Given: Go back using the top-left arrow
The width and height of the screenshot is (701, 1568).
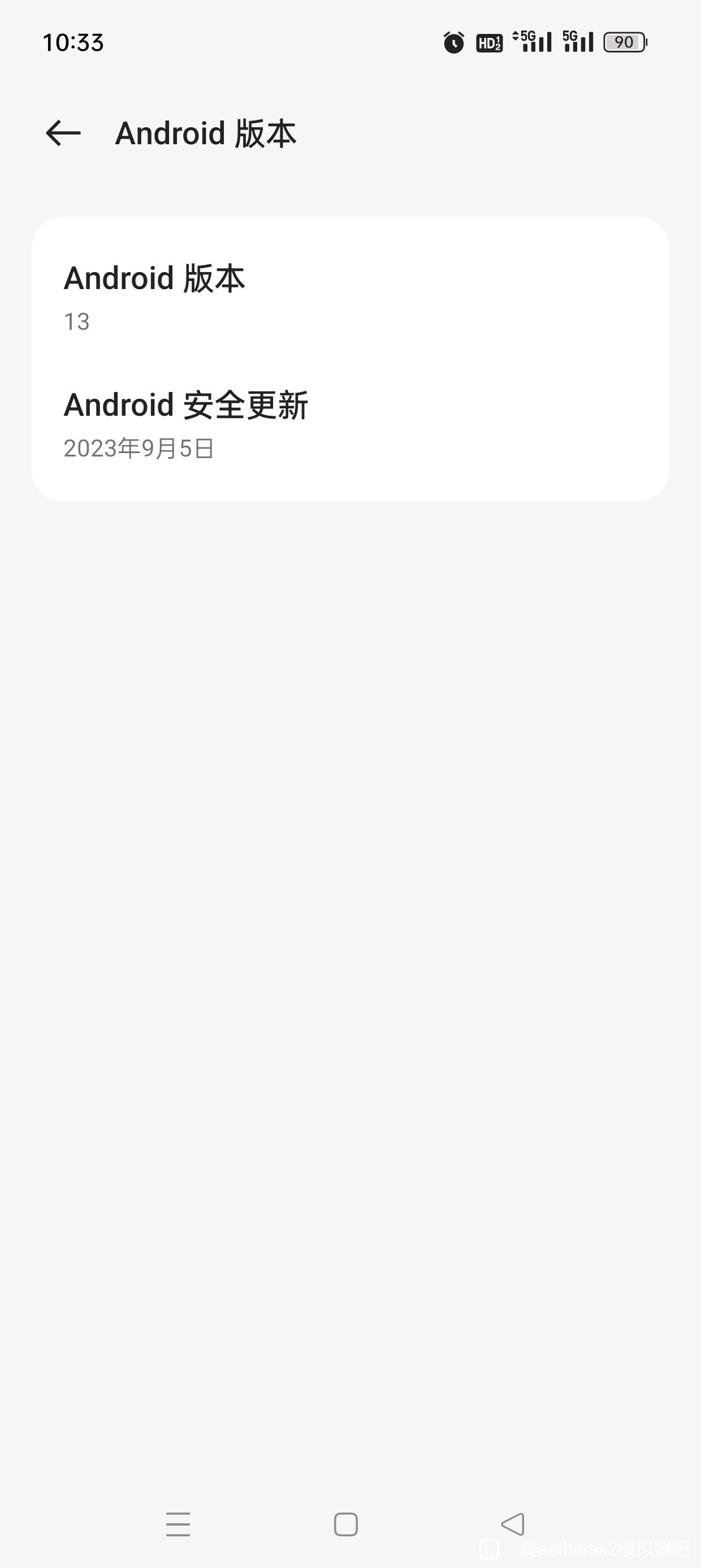Looking at the screenshot, I should click(63, 133).
